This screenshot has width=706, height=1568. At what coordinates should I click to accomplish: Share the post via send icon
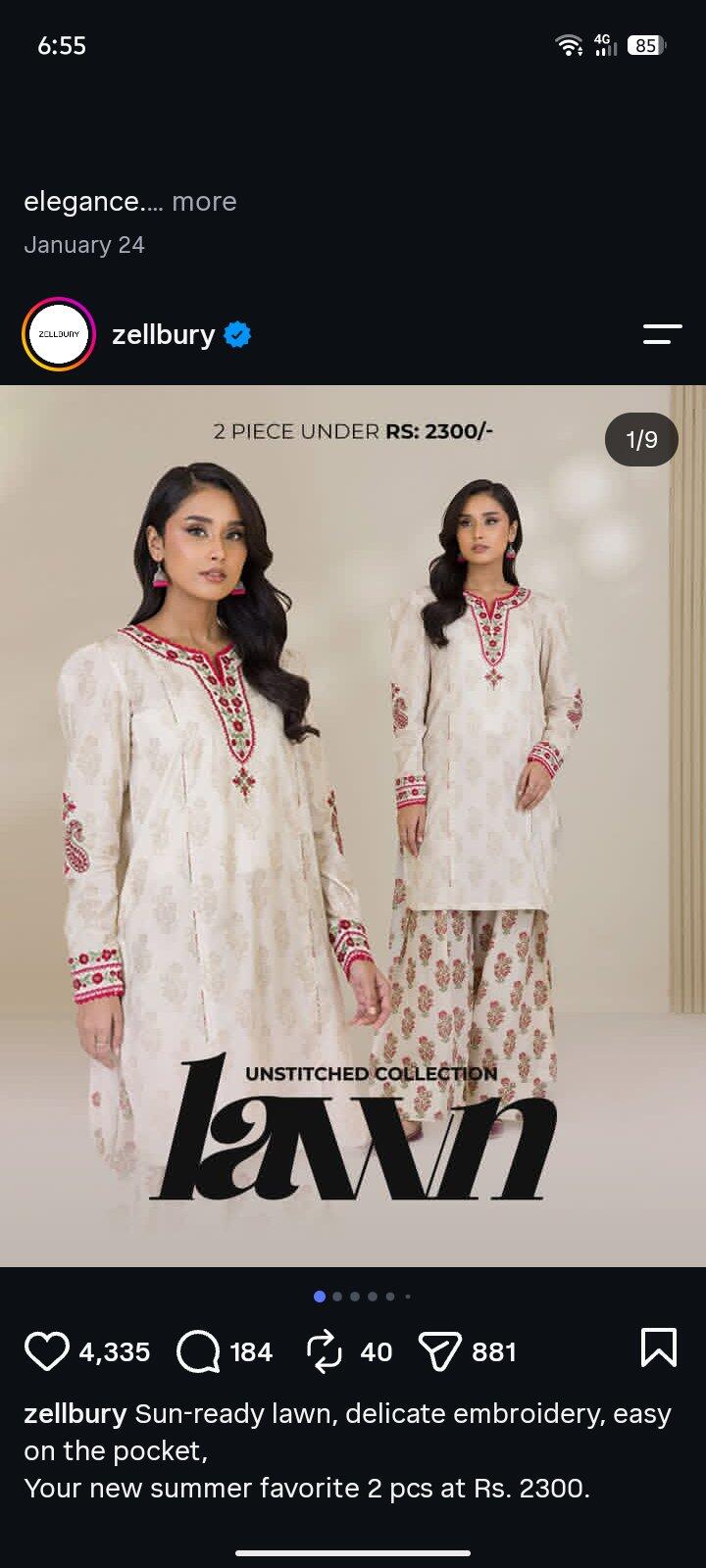tap(439, 1351)
